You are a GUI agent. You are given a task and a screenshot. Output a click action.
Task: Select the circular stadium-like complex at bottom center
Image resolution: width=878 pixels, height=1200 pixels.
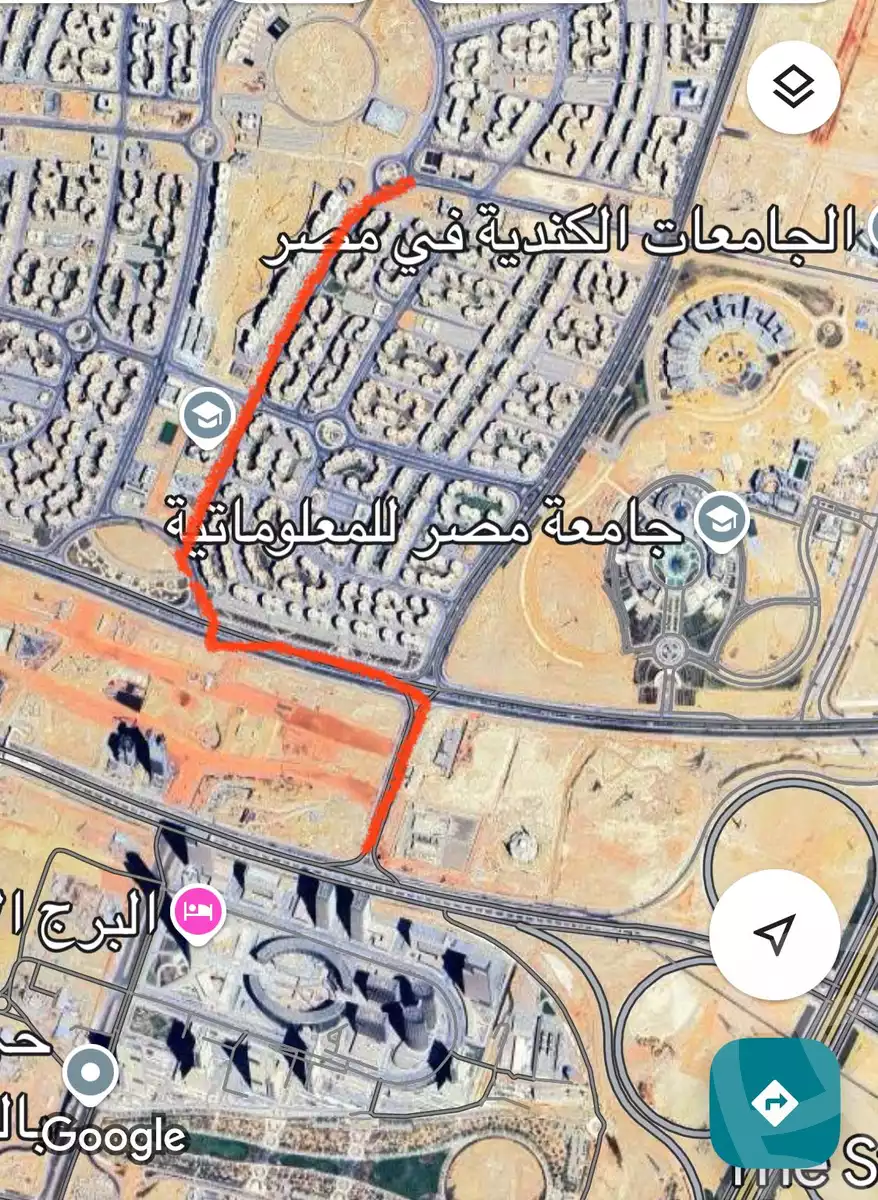(x=300, y=990)
